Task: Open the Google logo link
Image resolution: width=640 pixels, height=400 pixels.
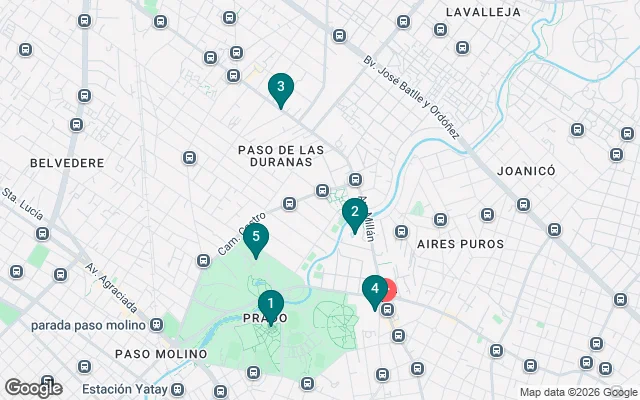Action: tap(33, 388)
